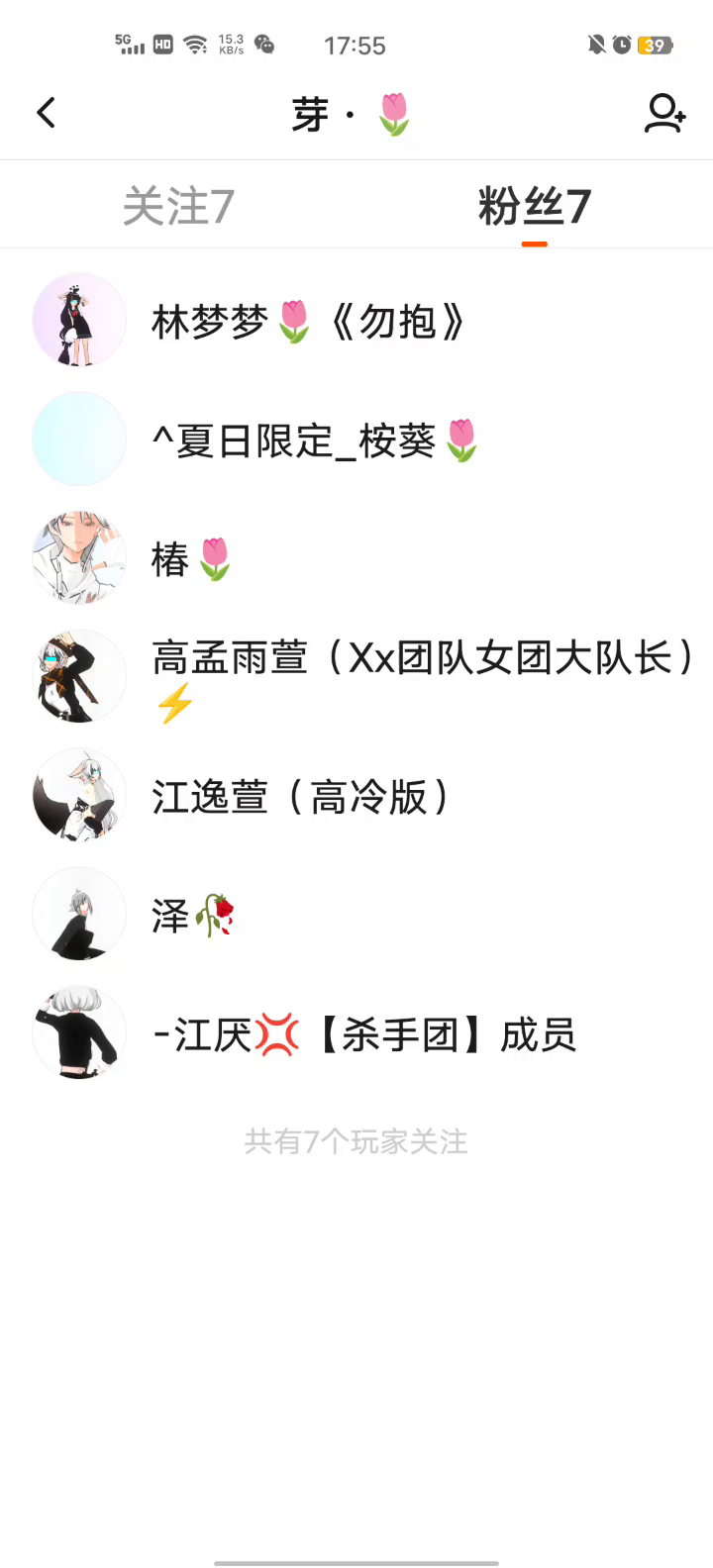Open ^夏日限定_桉葵's profile
Viewport: 713px width, 1568px height.
point(313,441)
